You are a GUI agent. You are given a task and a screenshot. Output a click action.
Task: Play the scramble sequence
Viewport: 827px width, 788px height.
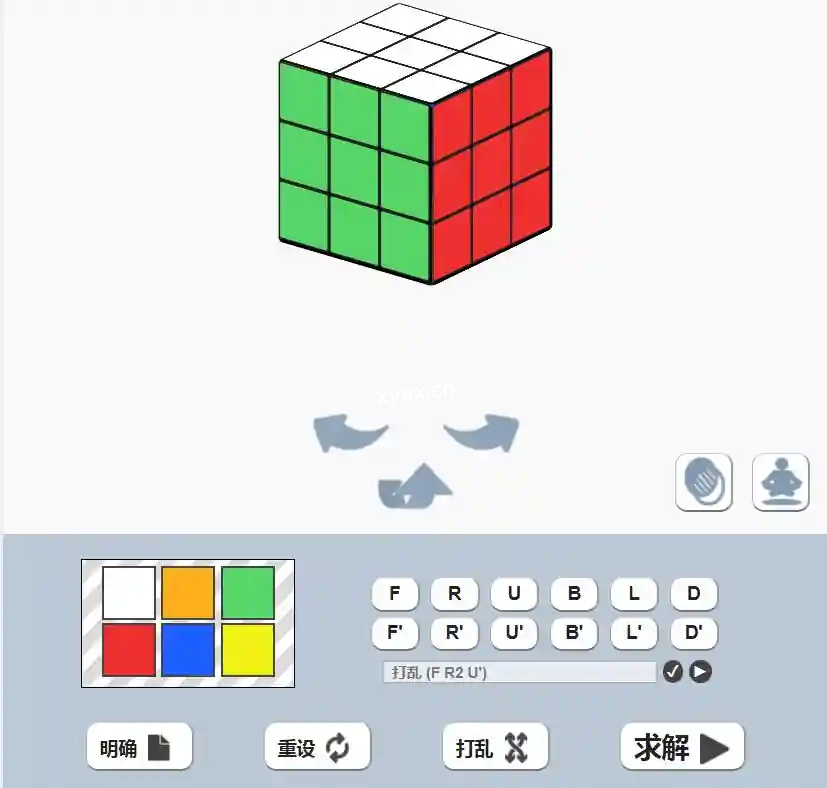[700, 672]
